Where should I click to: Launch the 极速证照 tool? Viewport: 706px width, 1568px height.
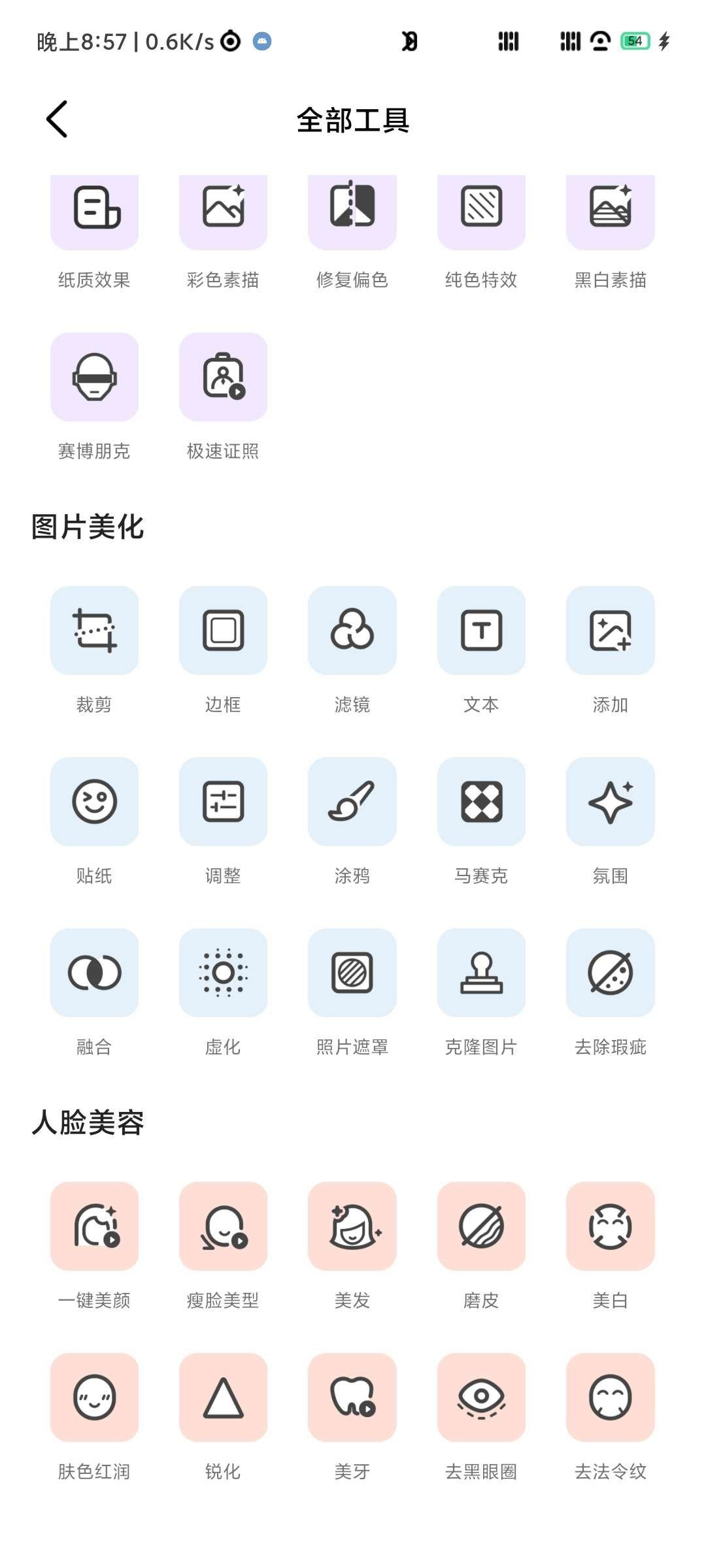tap(223, 377)
